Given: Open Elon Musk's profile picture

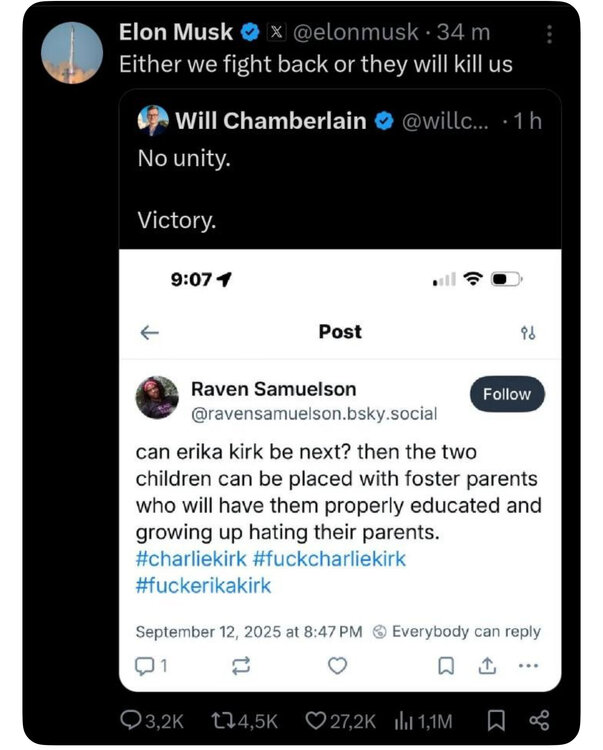Looking at the screenshot, I should [72, 53].
